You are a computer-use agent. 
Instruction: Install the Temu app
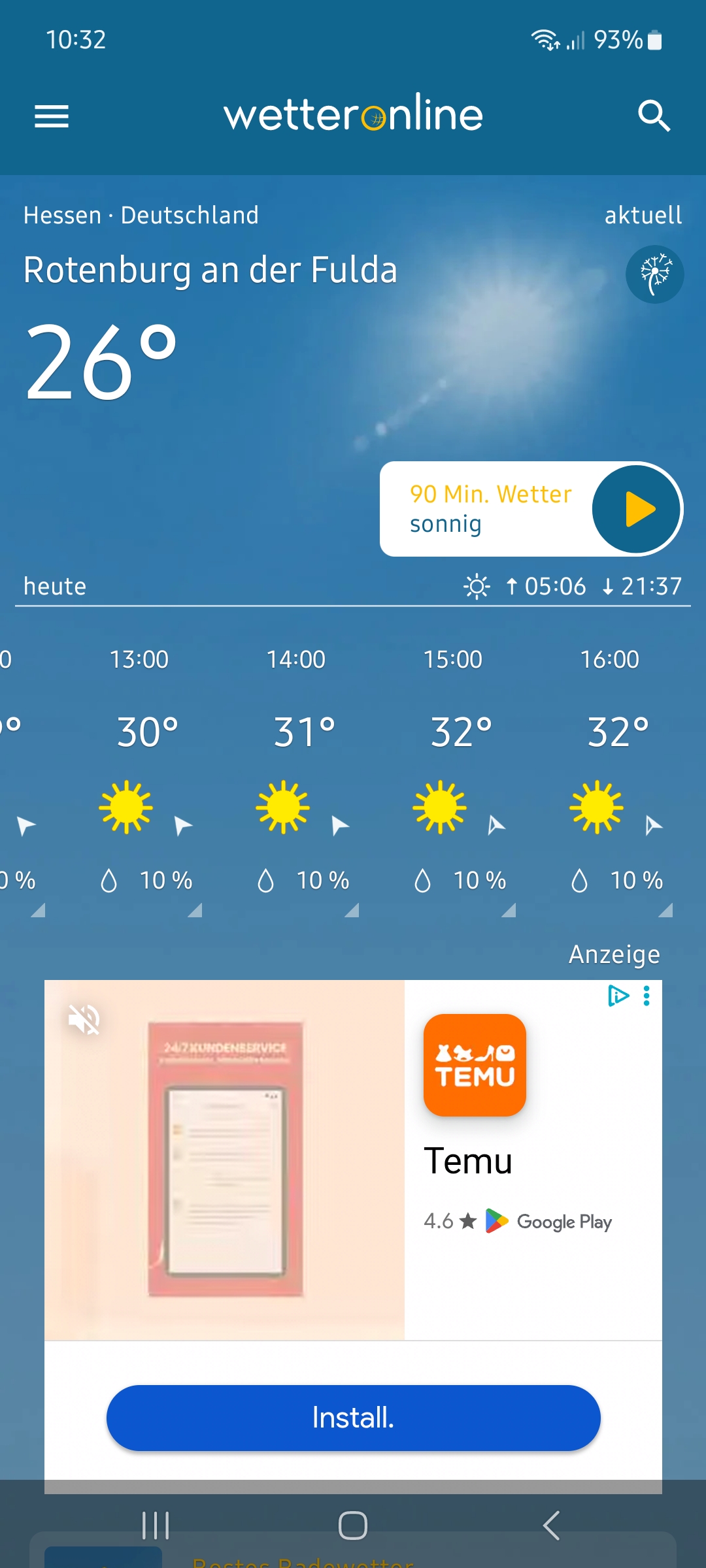tap(353, 1418)
